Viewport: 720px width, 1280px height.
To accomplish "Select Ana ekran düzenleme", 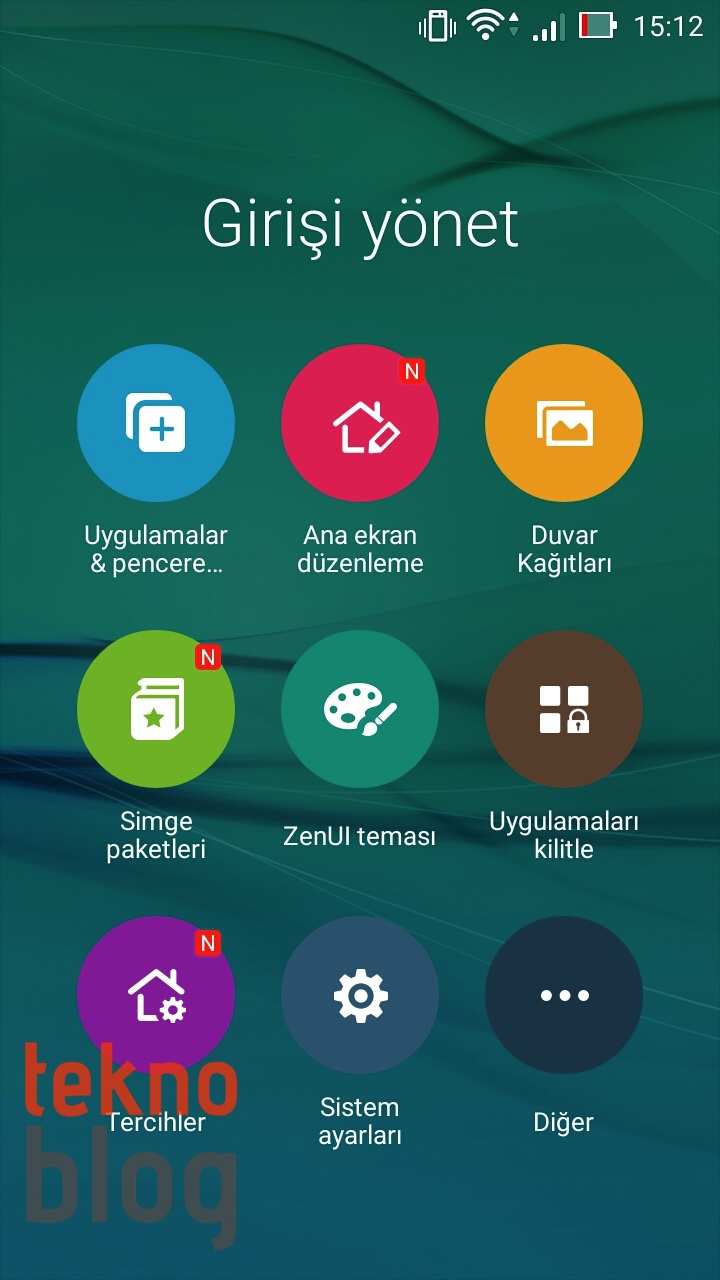I will pyautogui.click(x=360, y=424).
